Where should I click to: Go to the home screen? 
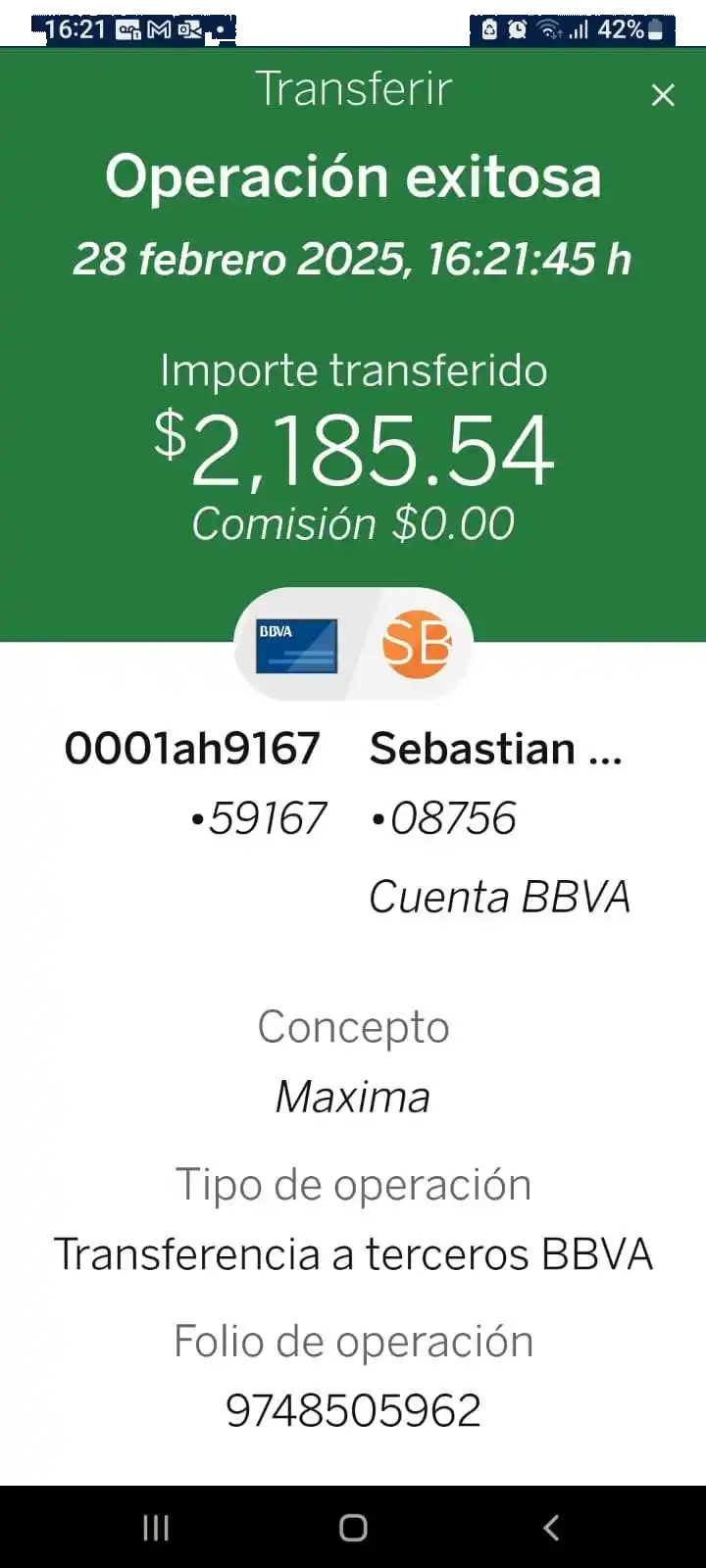pyautogui.click(x=353, y=1527)
